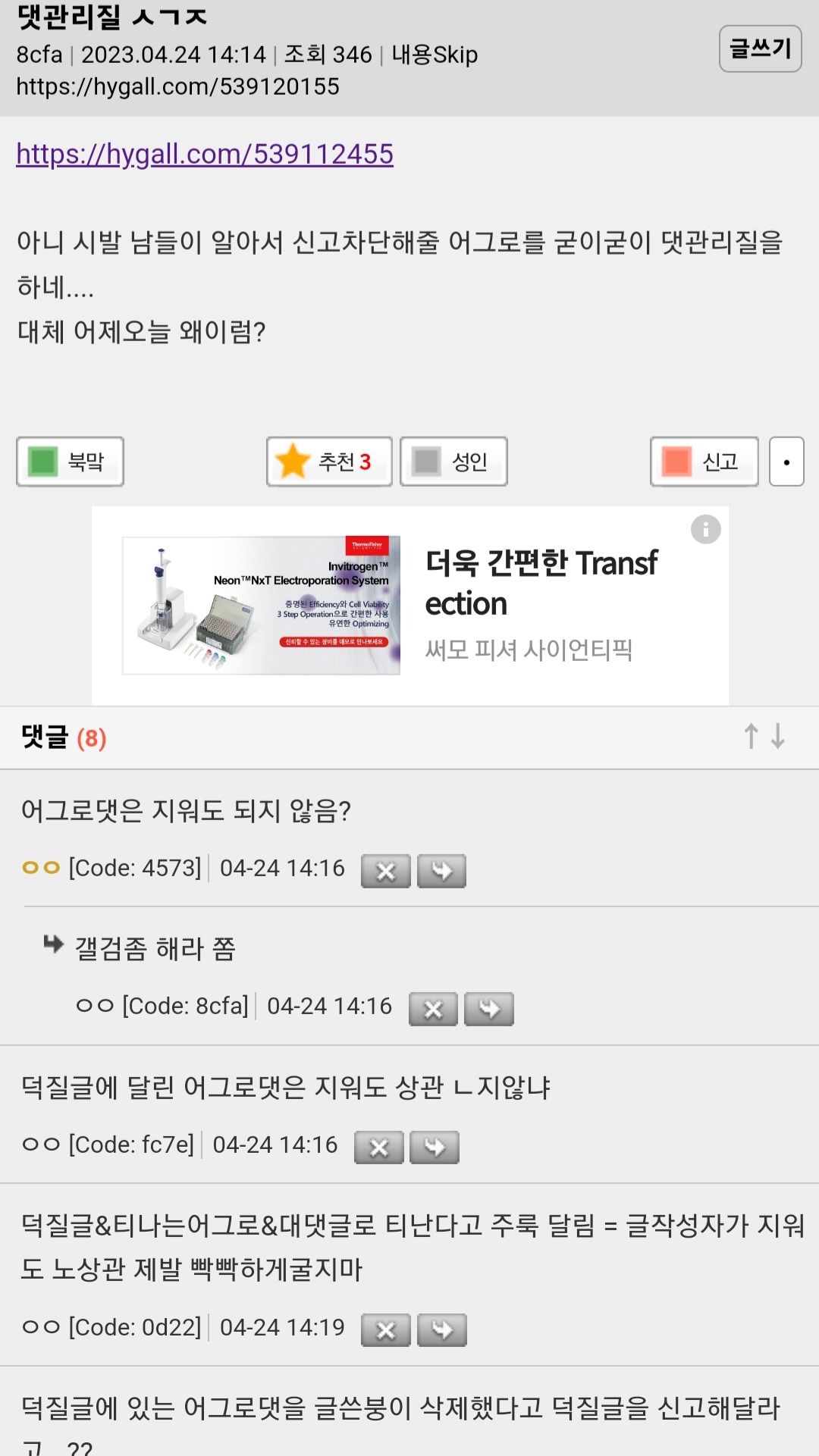Screen dimensions: 819x1456
Task: Delete the comment by Code fc7e
Action: click(379, 1148)
